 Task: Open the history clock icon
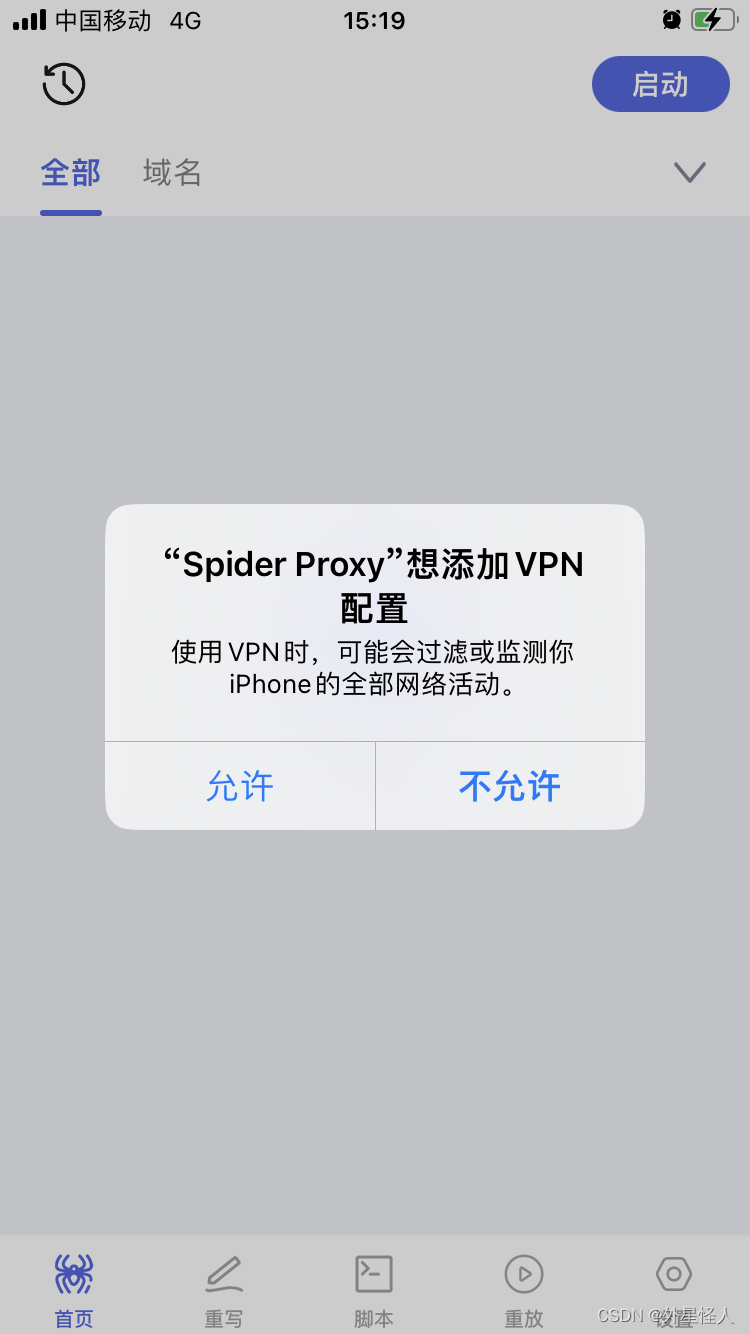coord(64,84)
